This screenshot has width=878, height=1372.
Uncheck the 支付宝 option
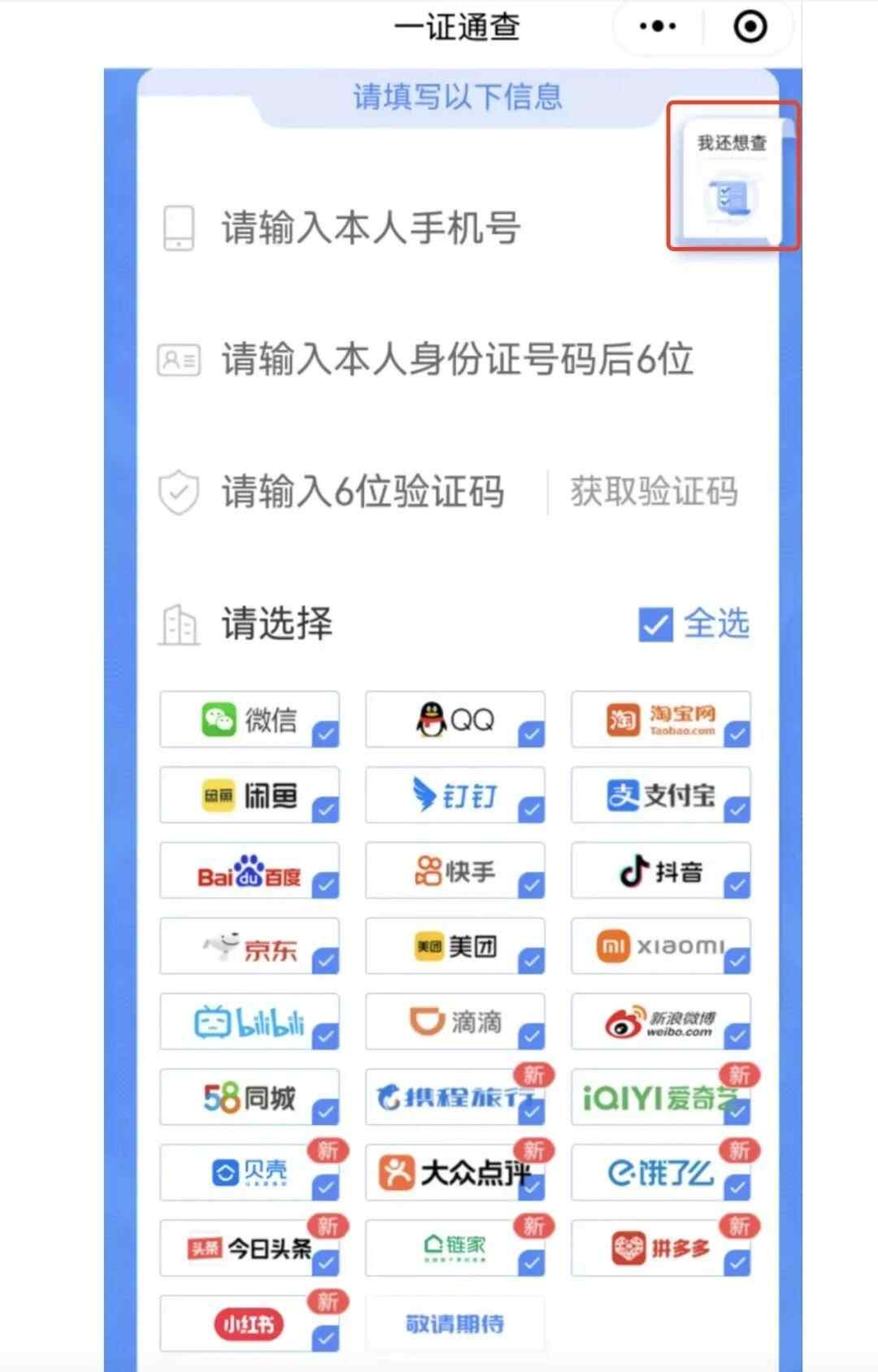[661, 795]
